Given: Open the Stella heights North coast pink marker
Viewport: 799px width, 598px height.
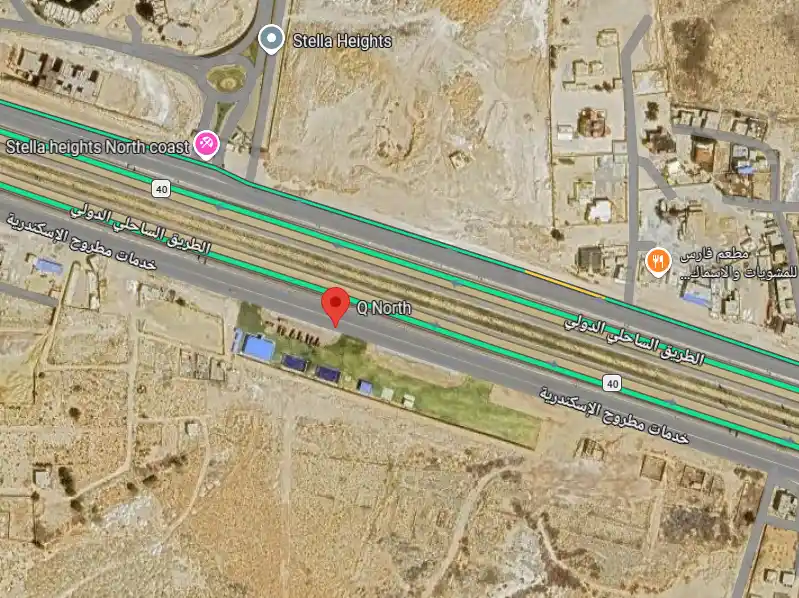Looking at the screenshot, I should coord(206,145).
